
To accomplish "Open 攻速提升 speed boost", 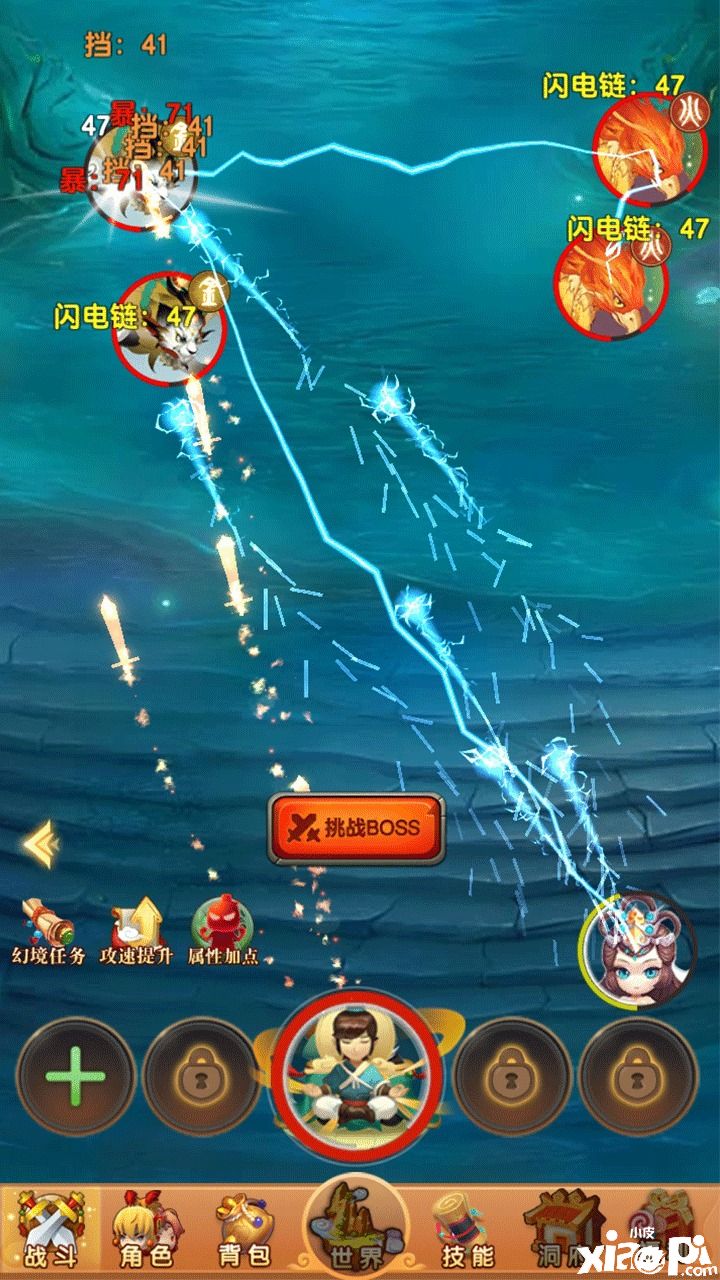I will coord(136,928).
